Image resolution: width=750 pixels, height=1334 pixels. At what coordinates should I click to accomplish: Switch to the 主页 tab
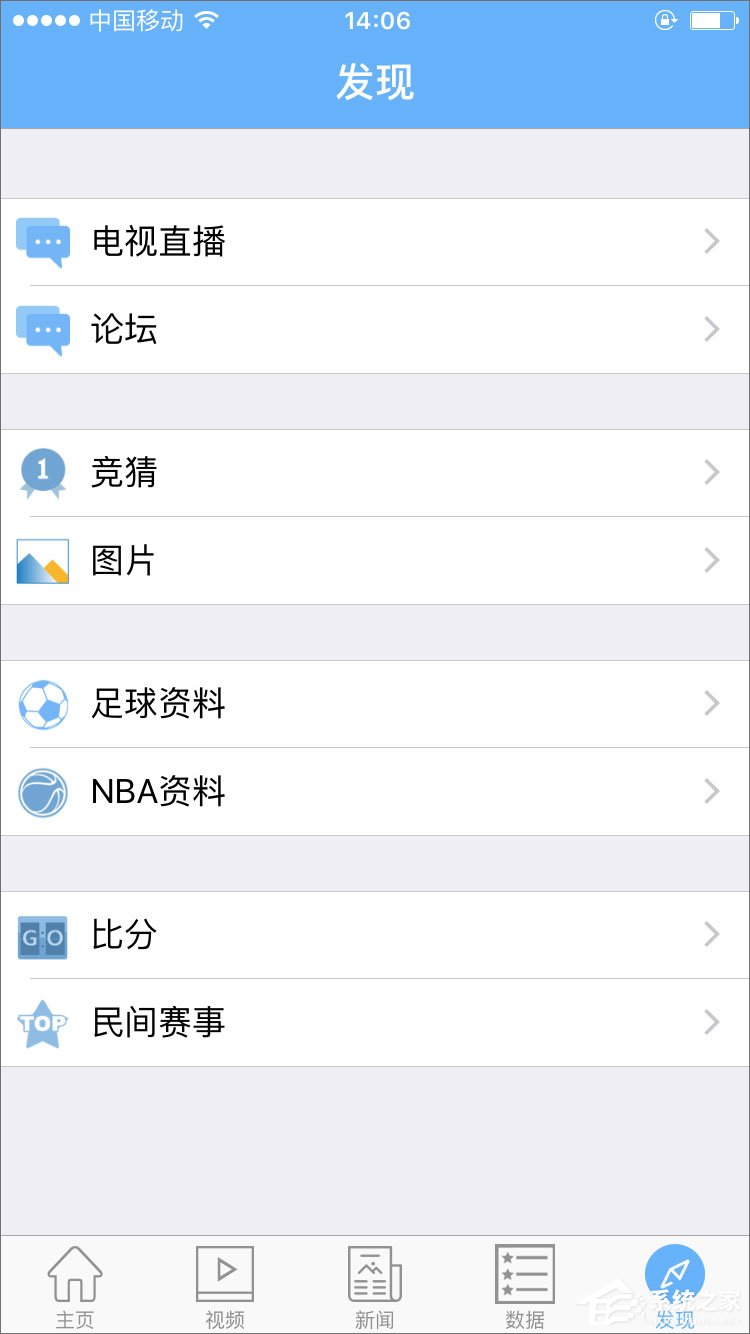(x=75, y=1285)
